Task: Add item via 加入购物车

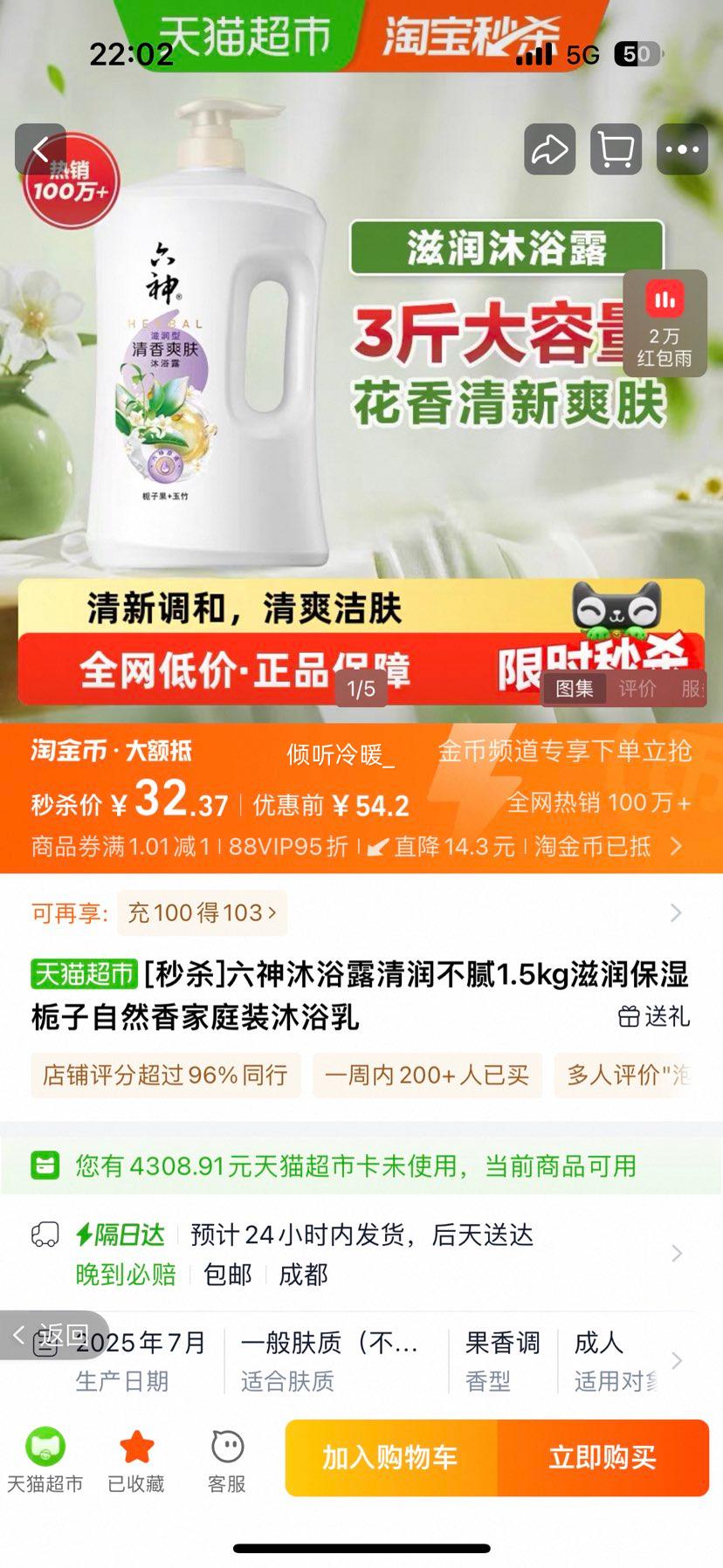Action: pos(390,1457)
